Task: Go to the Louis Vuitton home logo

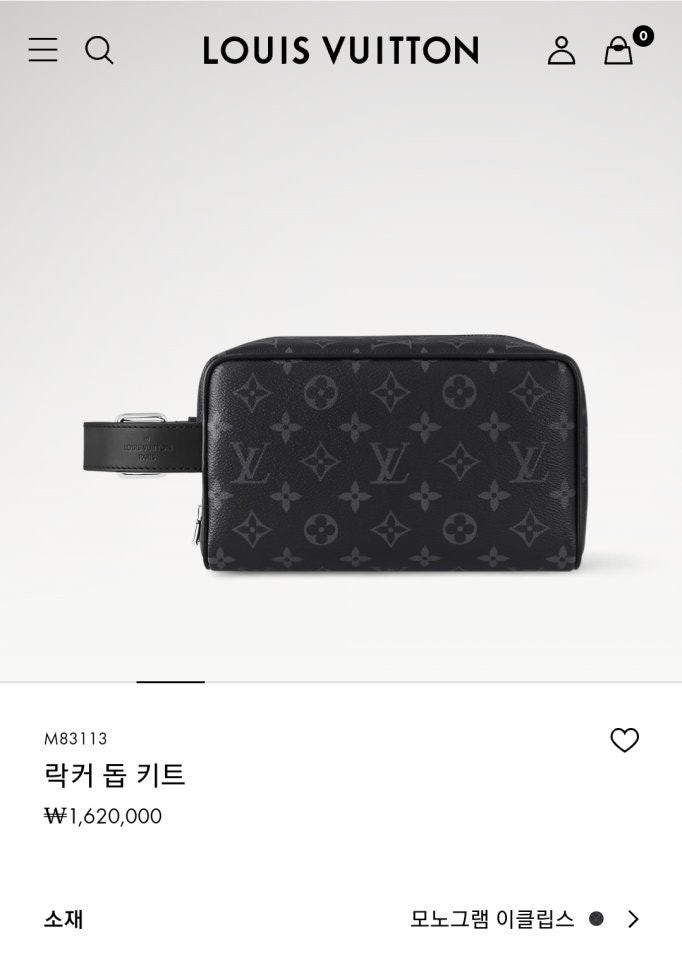Action: pyautogui.click(x=340, y=50)
